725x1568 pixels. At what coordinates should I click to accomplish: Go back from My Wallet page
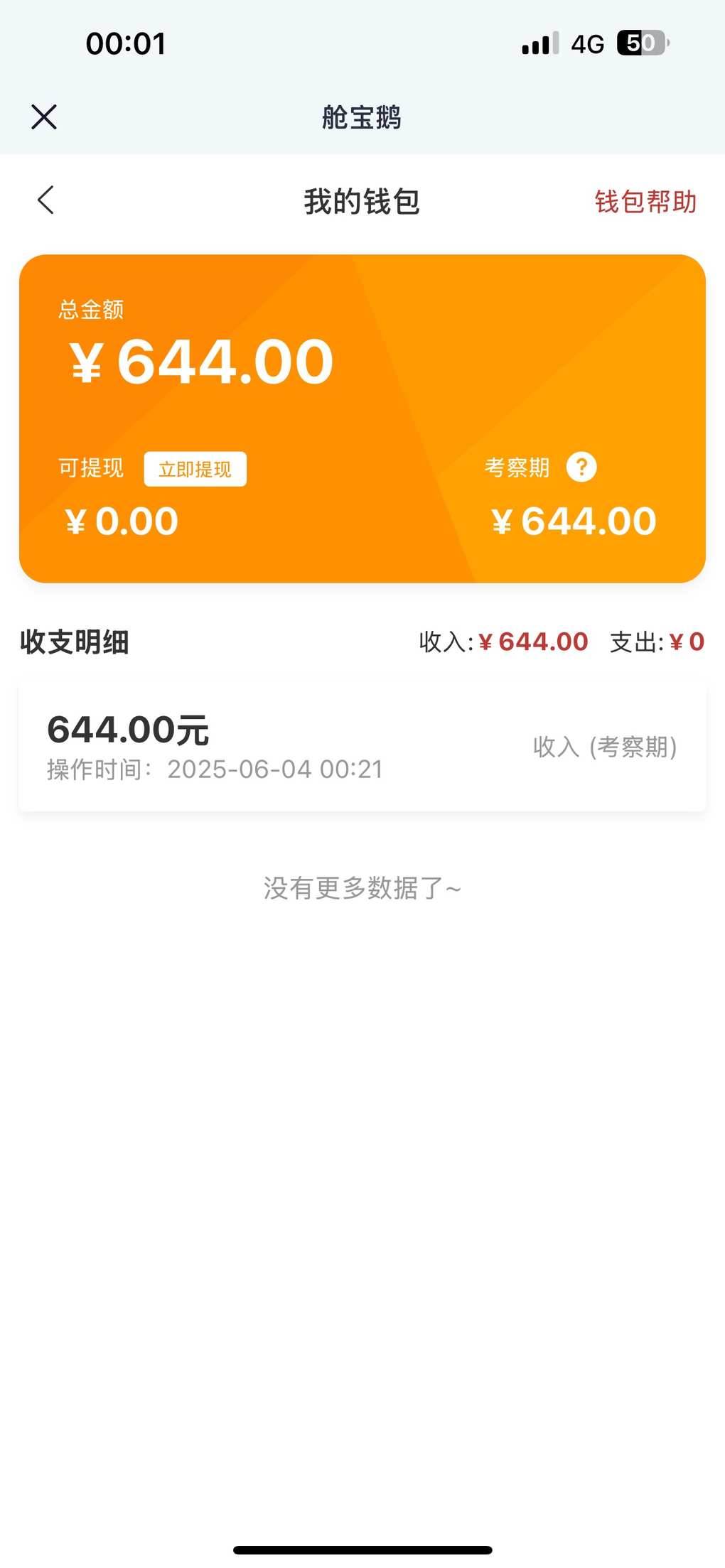pos(45,200)
